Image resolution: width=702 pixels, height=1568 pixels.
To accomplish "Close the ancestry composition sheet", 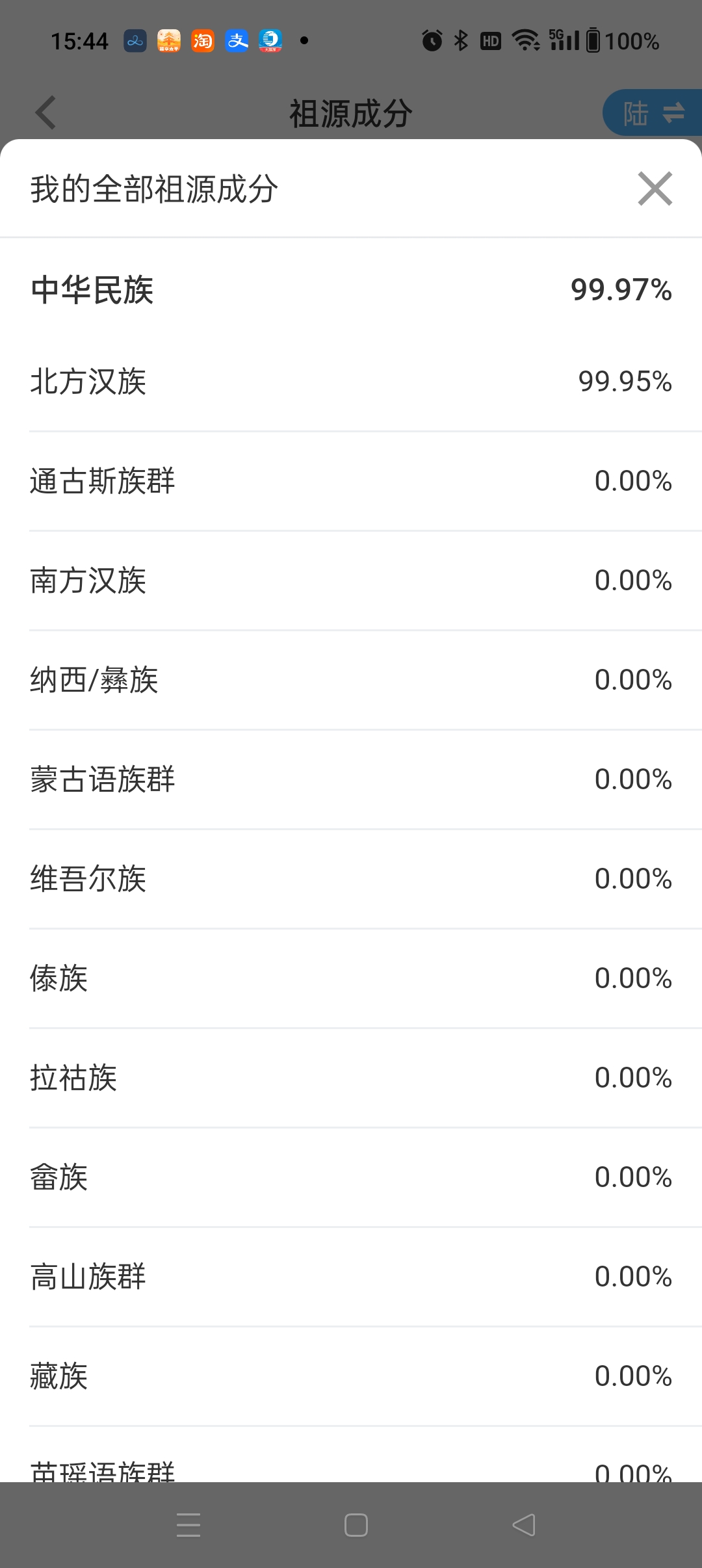I will click(655, 189).
